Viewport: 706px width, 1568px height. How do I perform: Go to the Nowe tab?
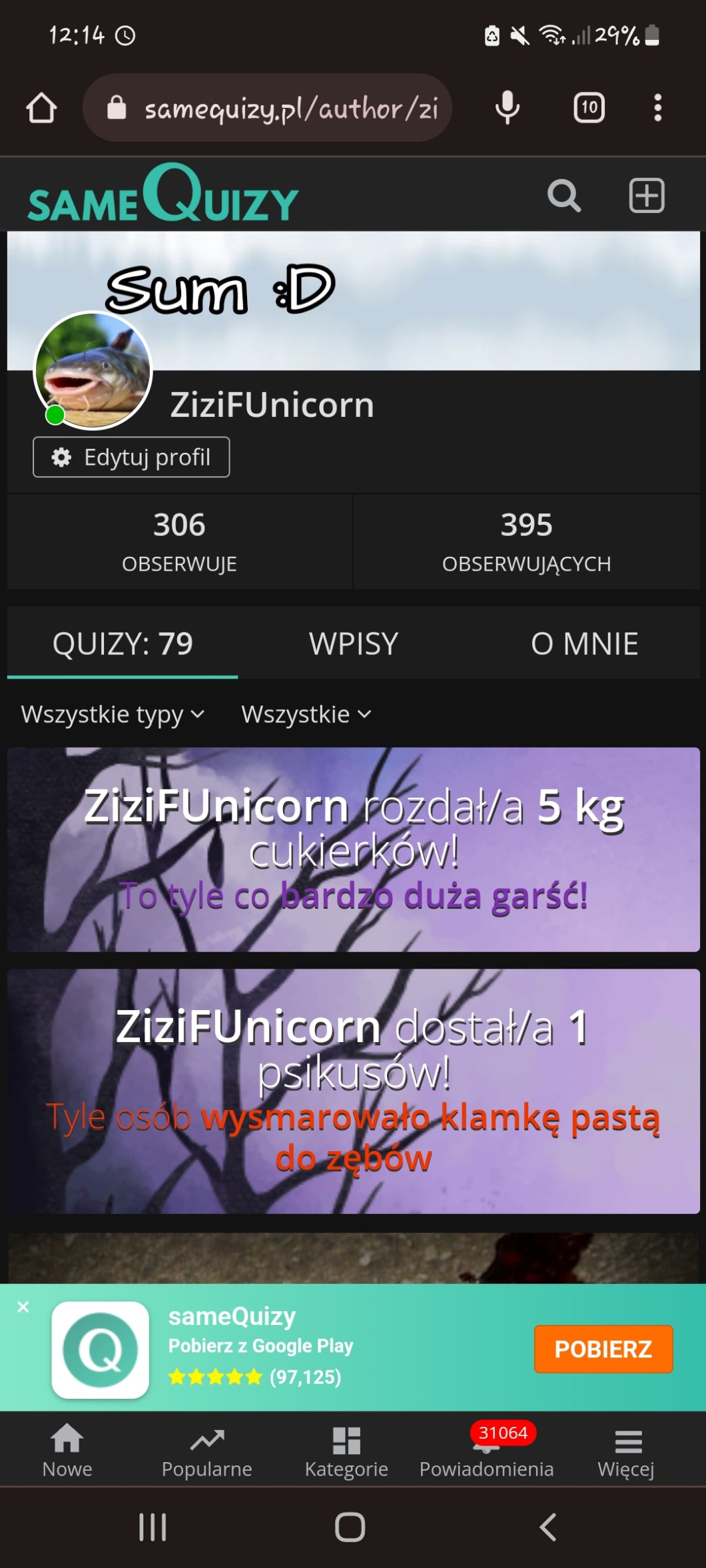(x=67, y=1449)
